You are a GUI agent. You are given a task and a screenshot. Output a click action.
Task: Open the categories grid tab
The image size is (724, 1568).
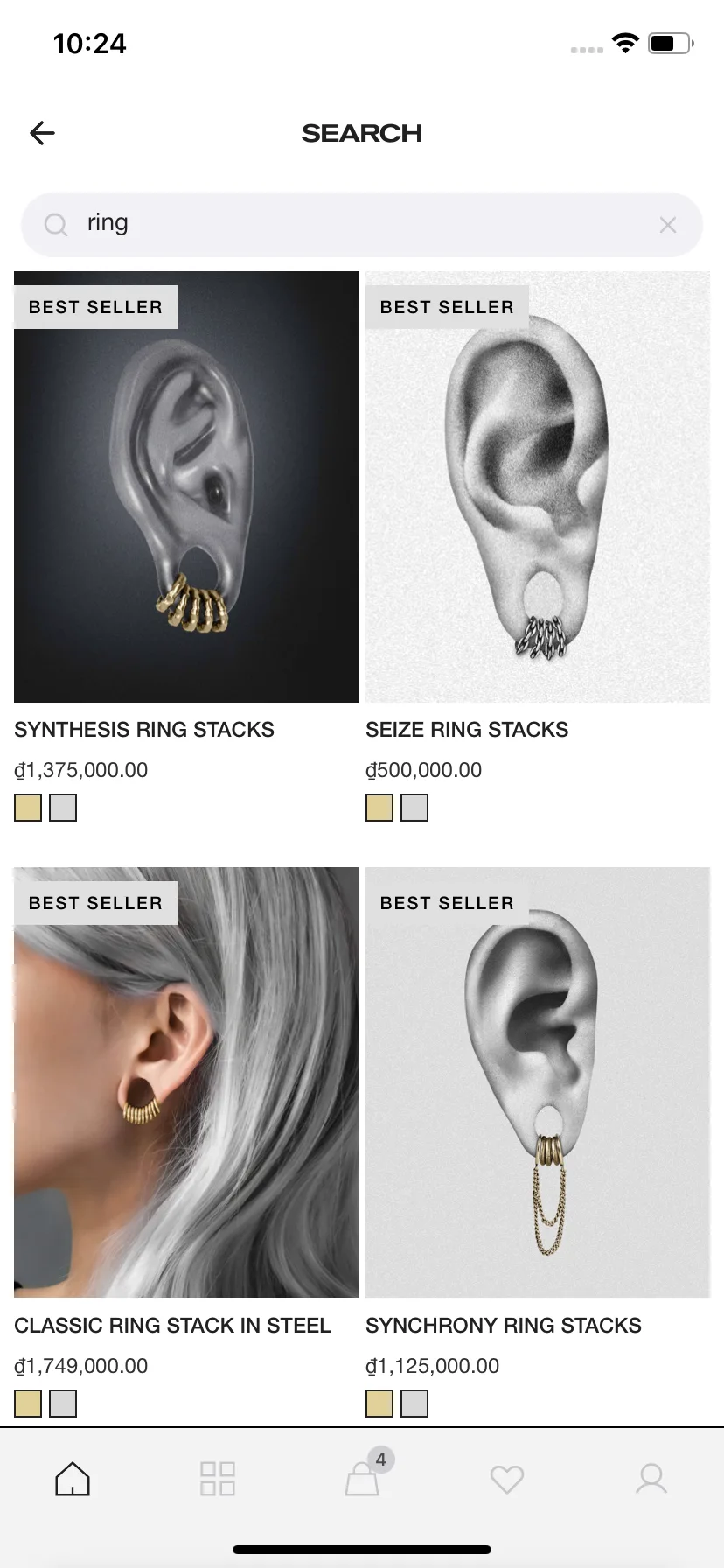(217, 1479)
